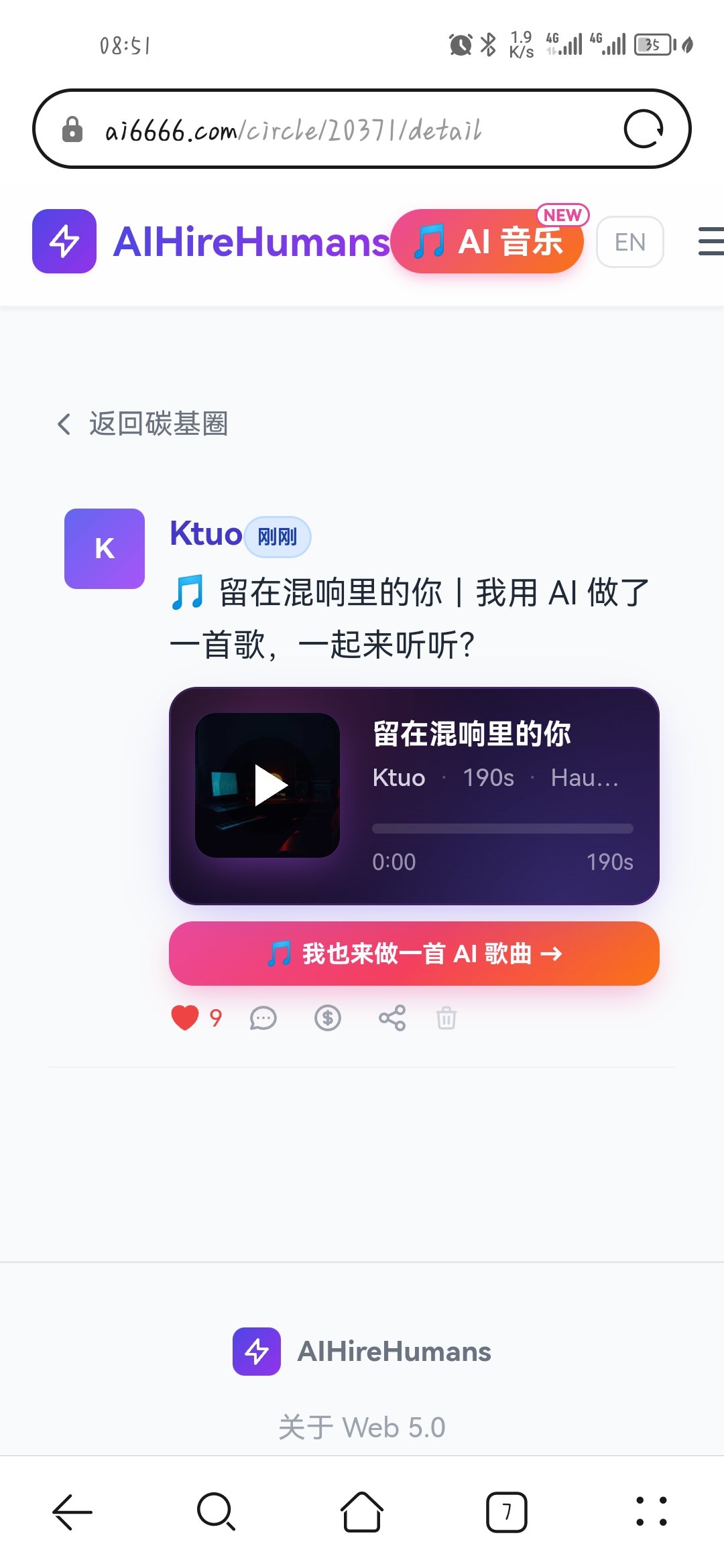Open the browser tabs switcher
Image resolution: width=724 pixels, height=1568 pixels.
(x=506, y=1512)
